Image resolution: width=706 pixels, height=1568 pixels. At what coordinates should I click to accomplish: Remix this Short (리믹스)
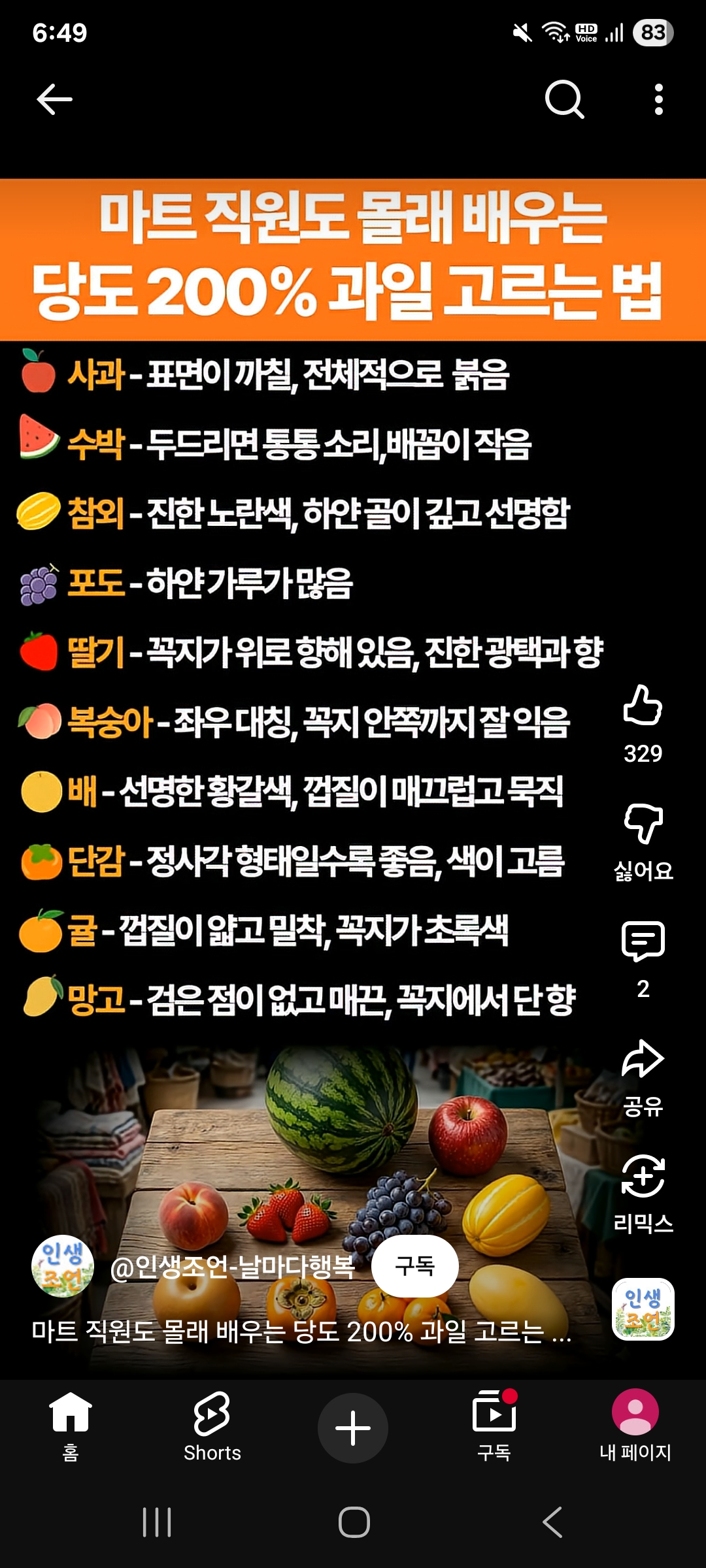coord(643,1177)
